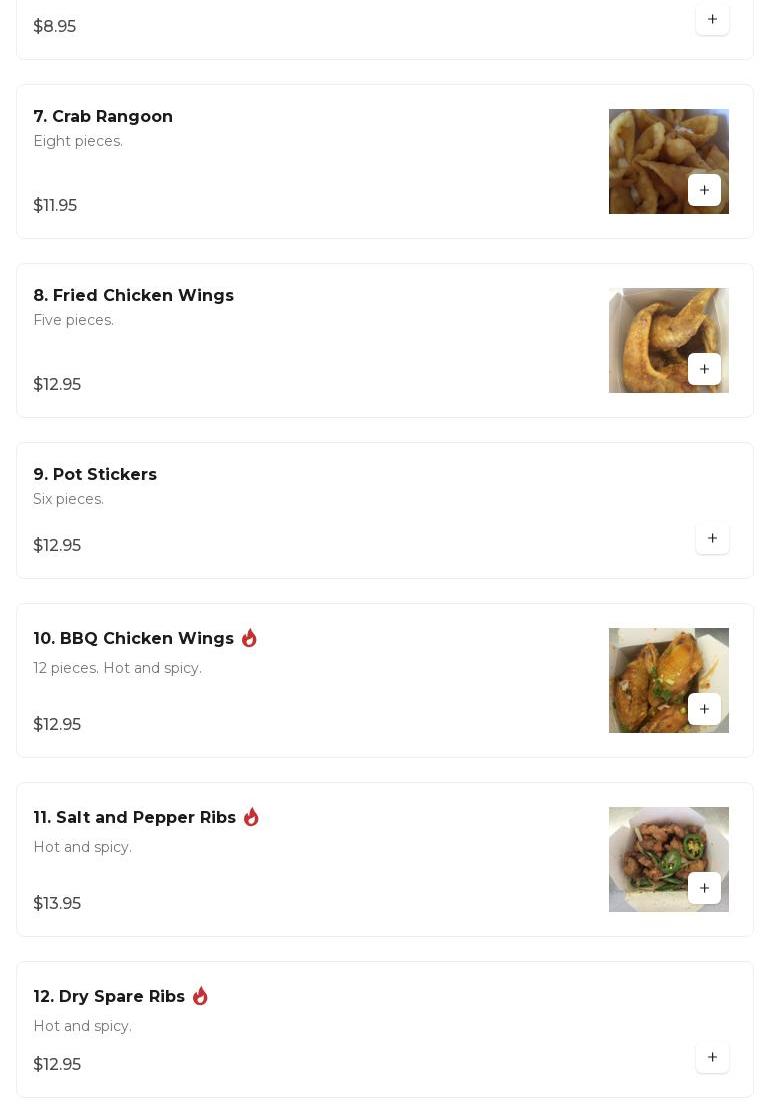Viewport: 770px width, 1106px height.
Task: Tap the plus button for Dry Spare Ribs
Action: coord(712,1057)
